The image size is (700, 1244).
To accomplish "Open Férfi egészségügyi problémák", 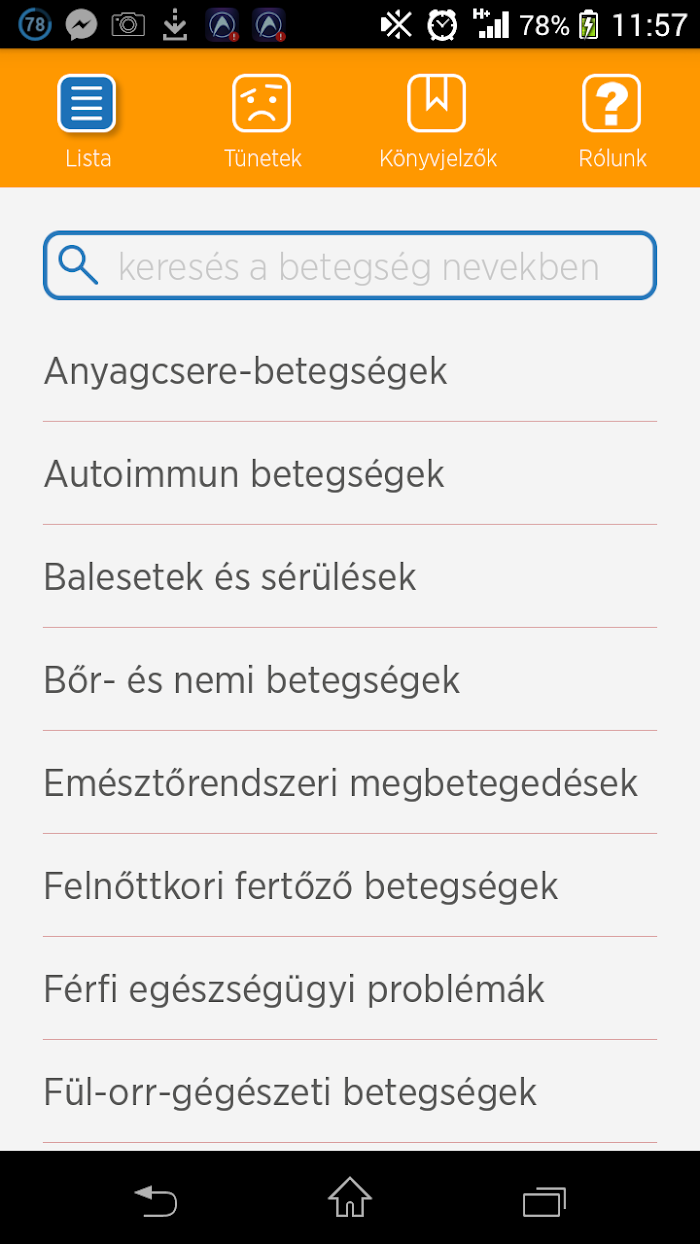I will tap(350, 989).
